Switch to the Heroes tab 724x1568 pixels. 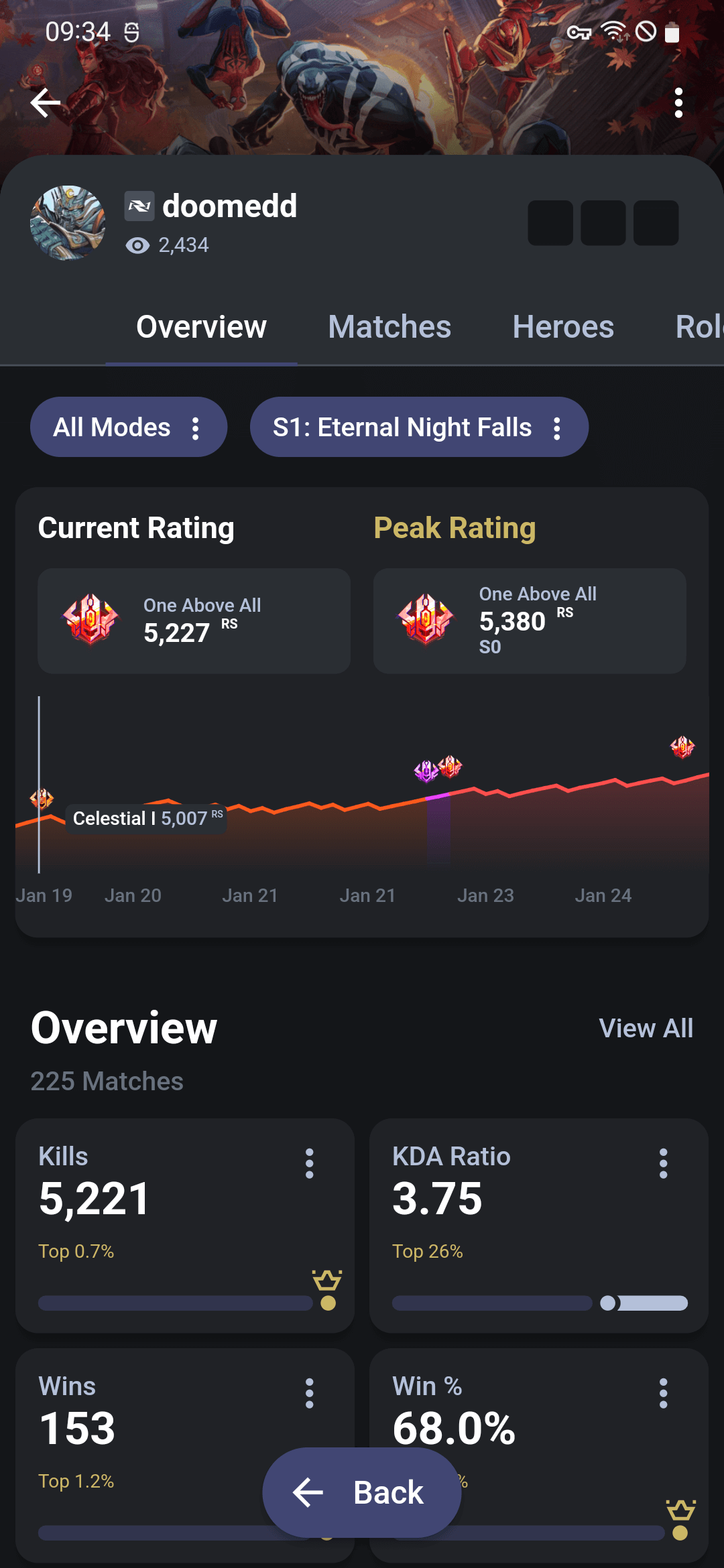coord(562,328)
